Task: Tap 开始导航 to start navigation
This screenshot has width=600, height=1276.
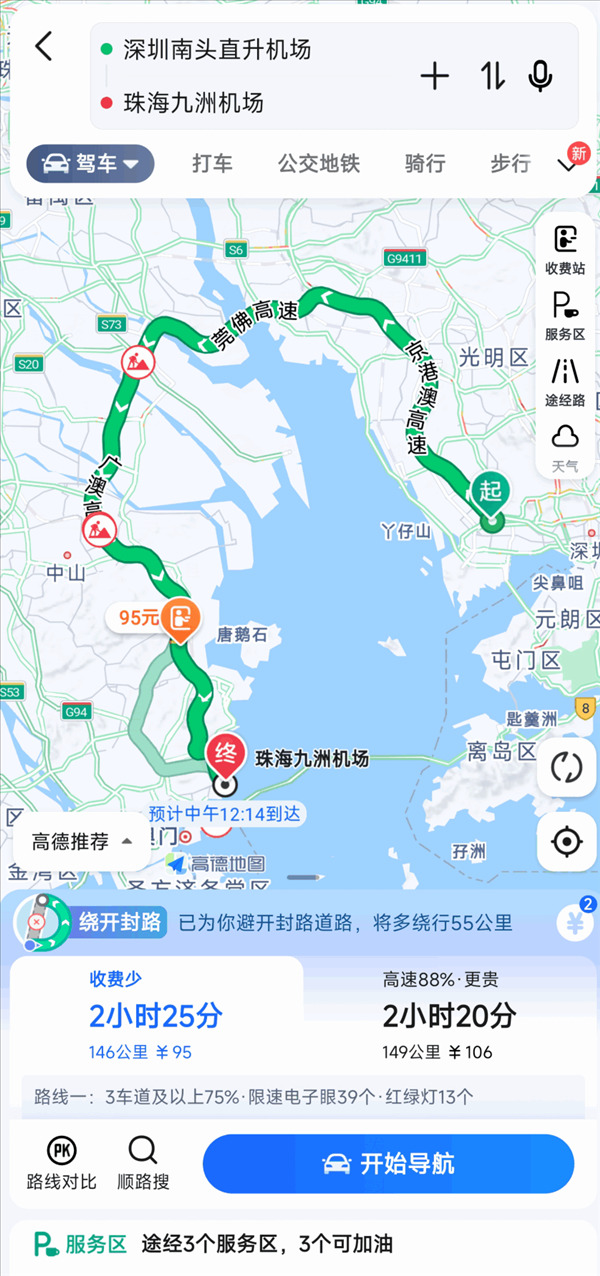Action: pos(388,1164)
